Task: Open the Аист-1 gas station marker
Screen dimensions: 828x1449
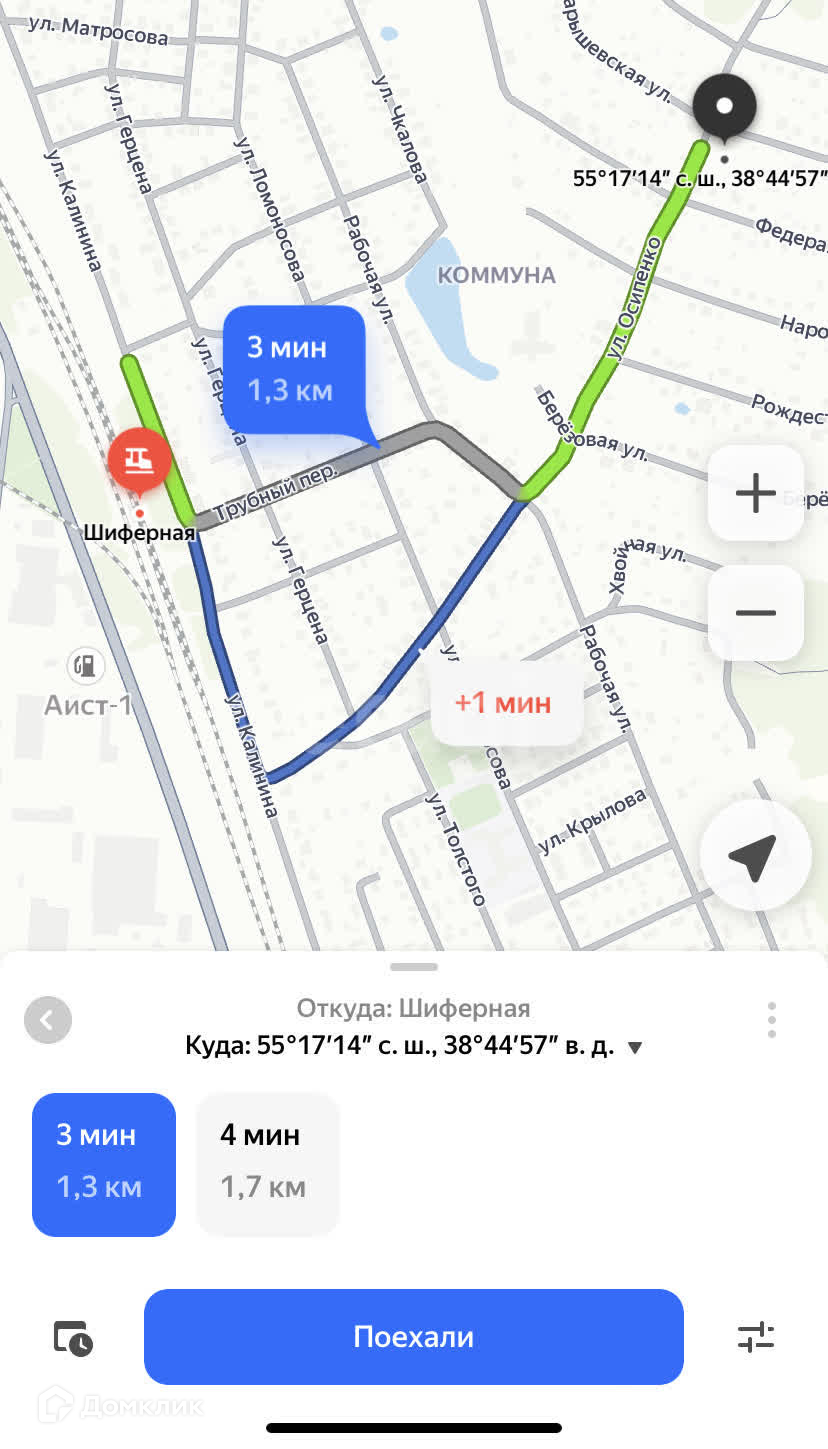Action: click(x=88, y=665)
